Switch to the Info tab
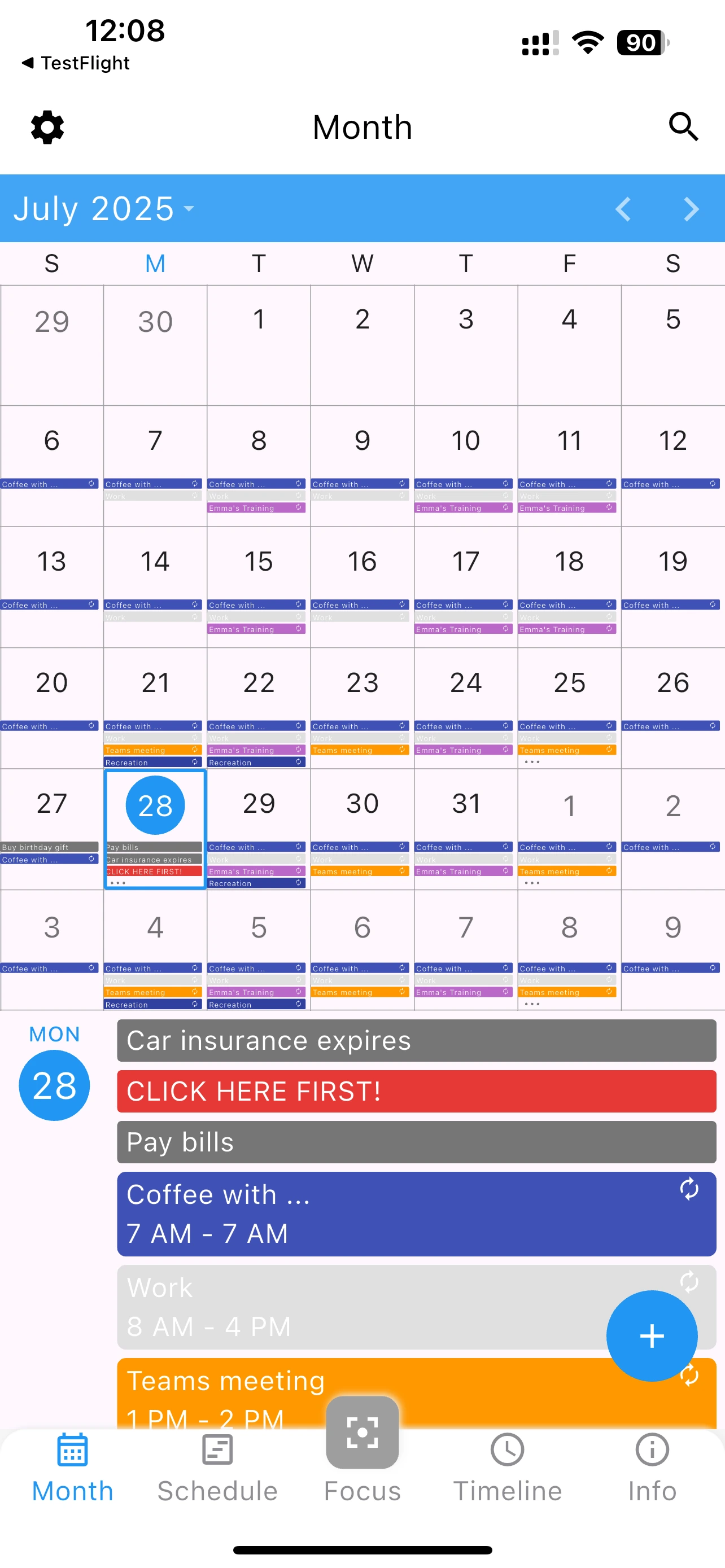725x1568 pixels. [x=652, y=1468]
